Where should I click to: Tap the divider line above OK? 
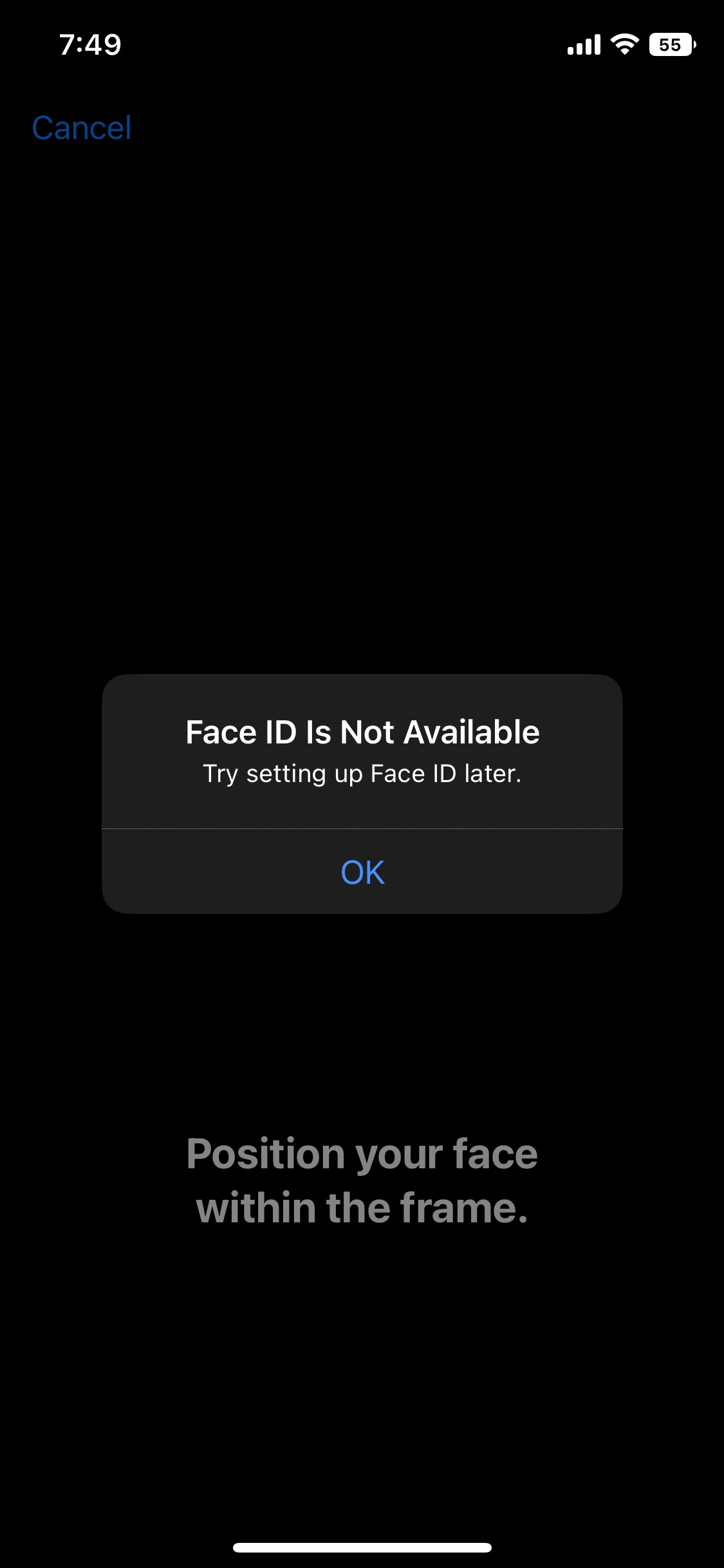[362, 829]
